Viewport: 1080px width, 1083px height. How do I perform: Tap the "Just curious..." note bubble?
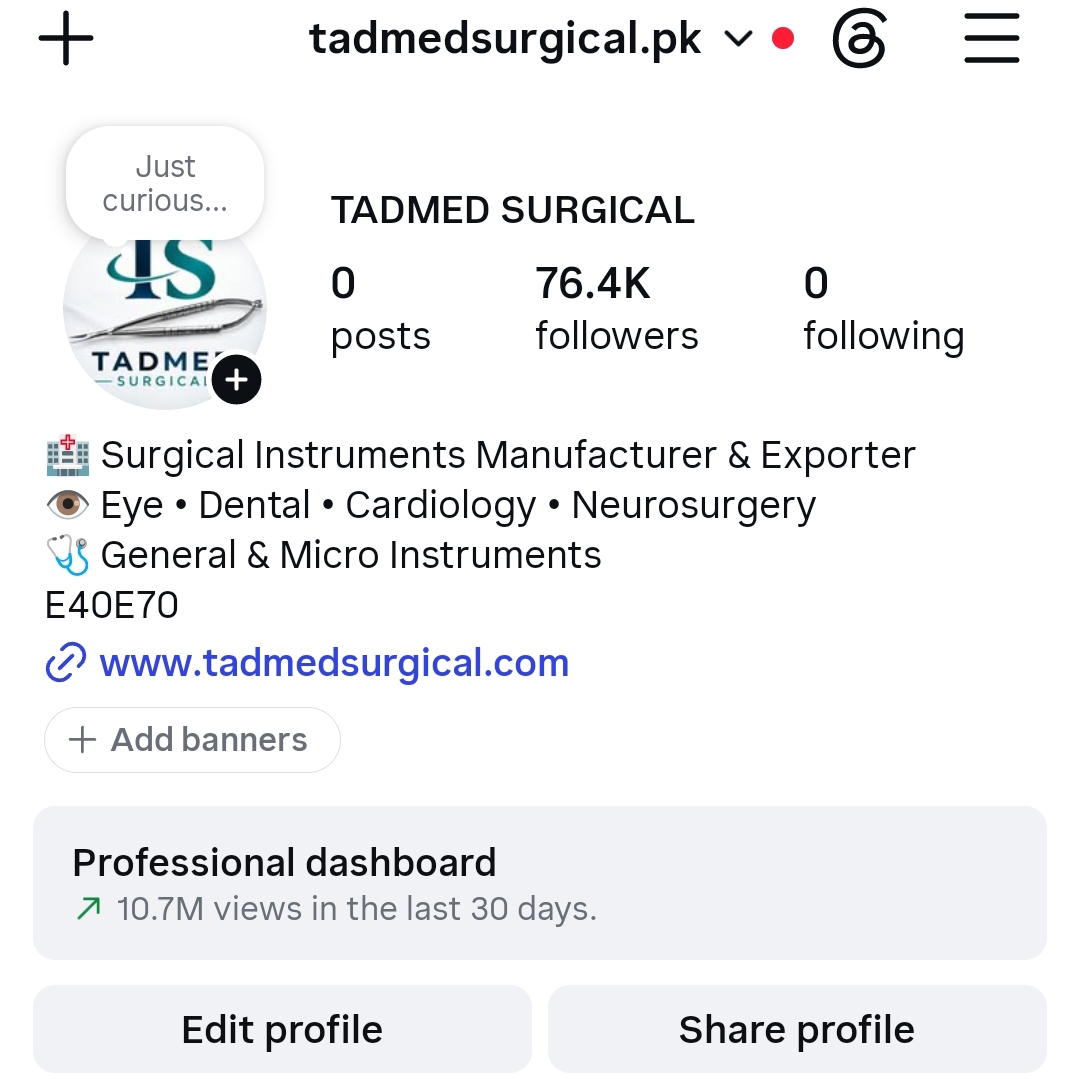(165, 184)
